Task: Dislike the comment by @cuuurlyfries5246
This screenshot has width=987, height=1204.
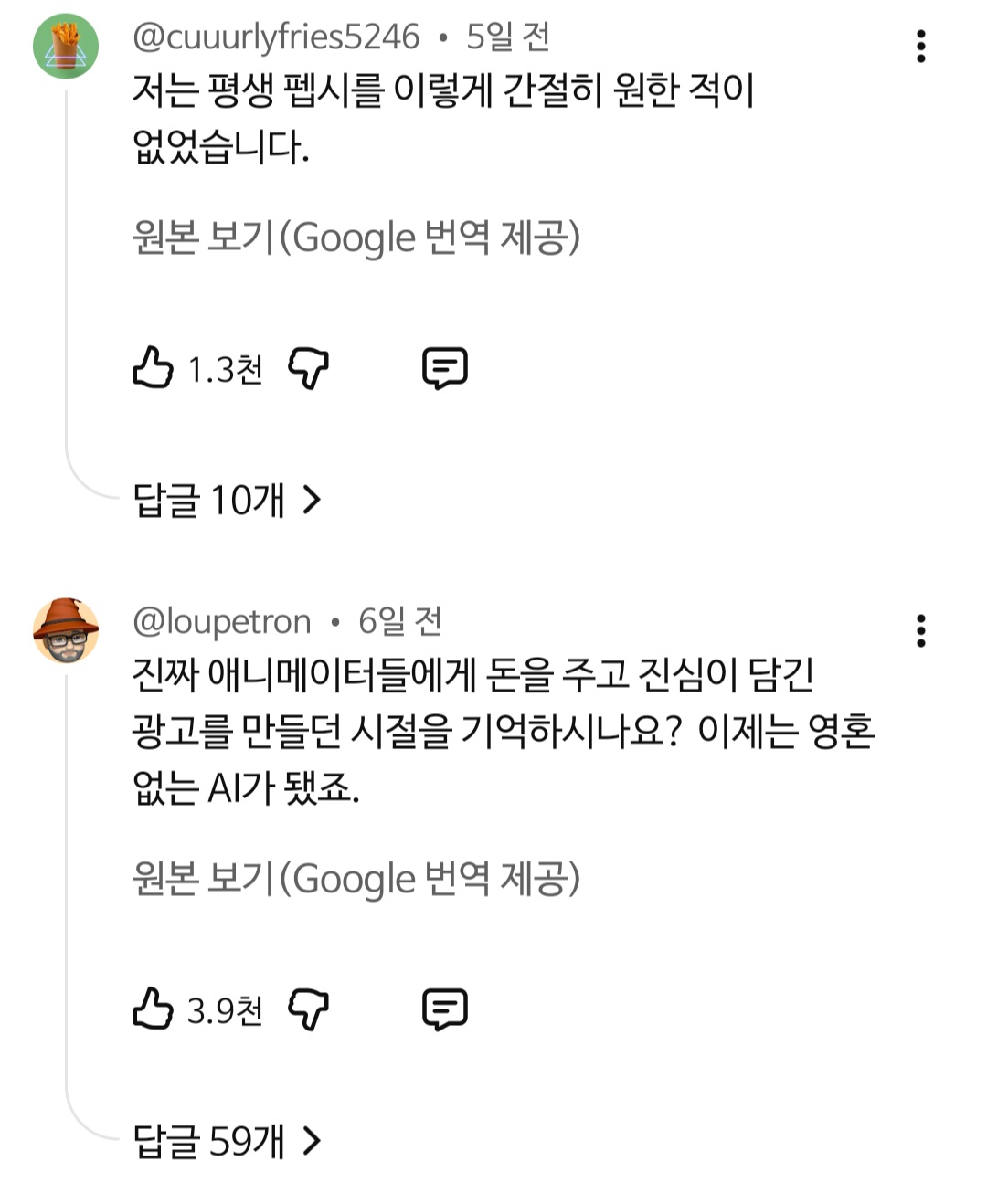Action: tap(309, 368)
